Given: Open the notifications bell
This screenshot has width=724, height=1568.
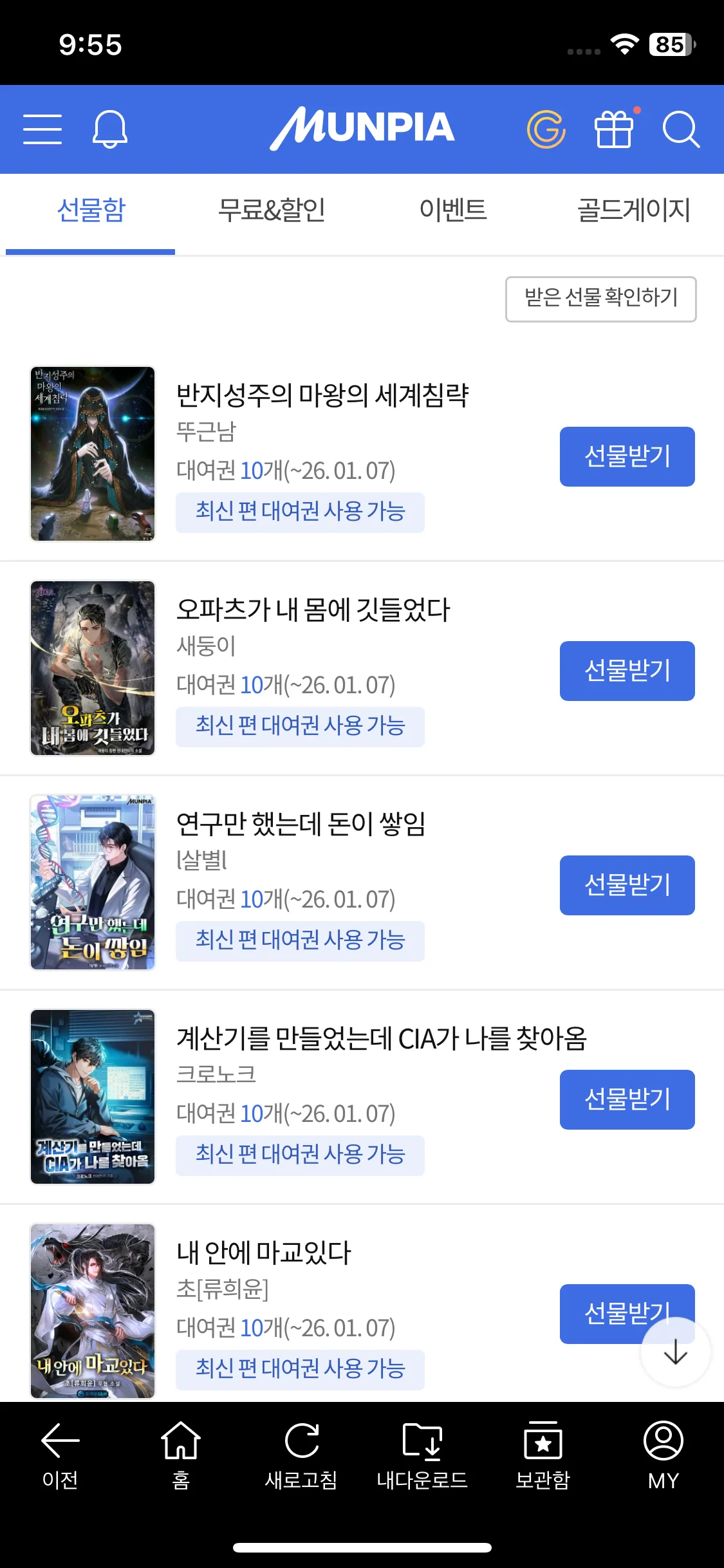Looking at the screenshot, I should (x=110, y=129).
